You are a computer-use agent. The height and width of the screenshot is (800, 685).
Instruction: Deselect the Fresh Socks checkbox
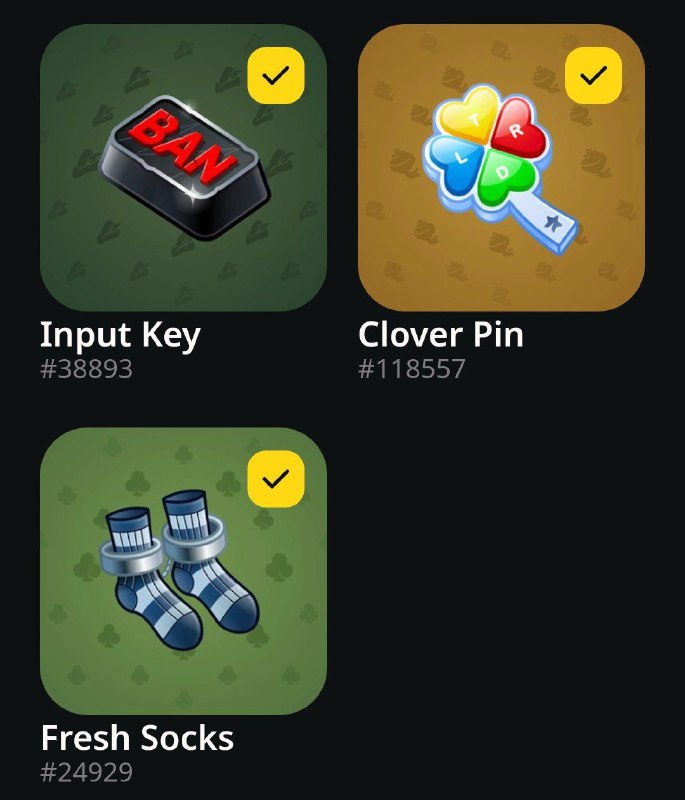[x=276, y=479]
